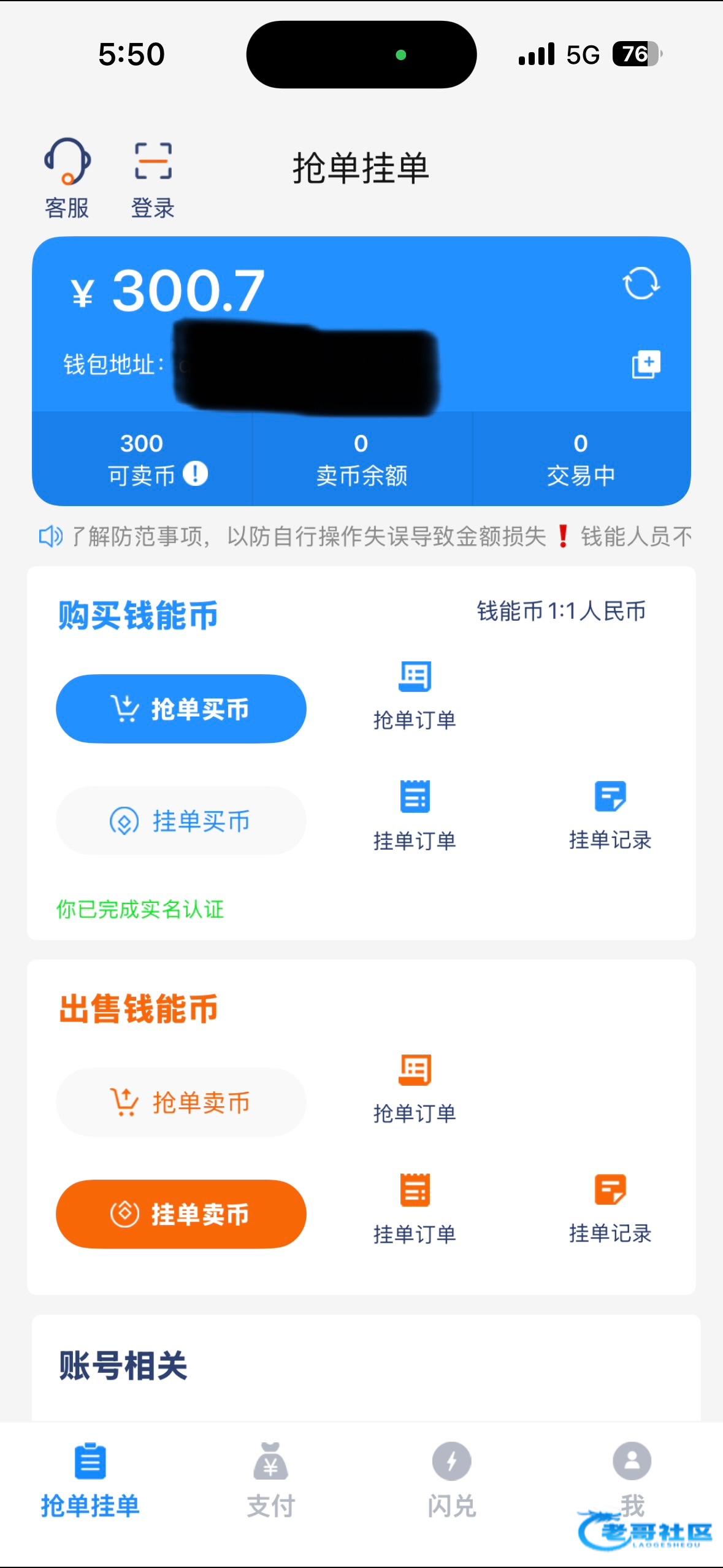
Task: Tap the 挂单买币 button
Action: [181, 821]
